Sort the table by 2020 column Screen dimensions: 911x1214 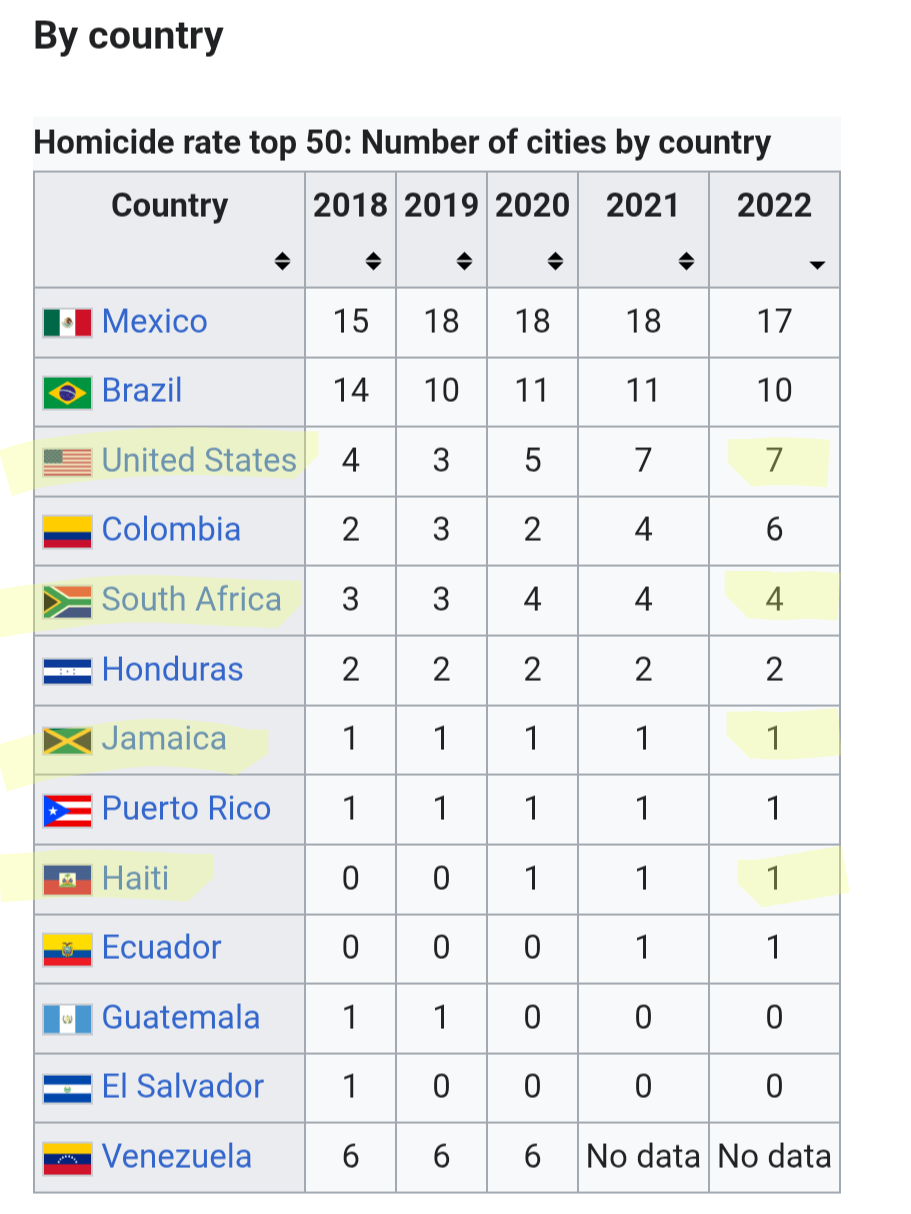(555, 262)
